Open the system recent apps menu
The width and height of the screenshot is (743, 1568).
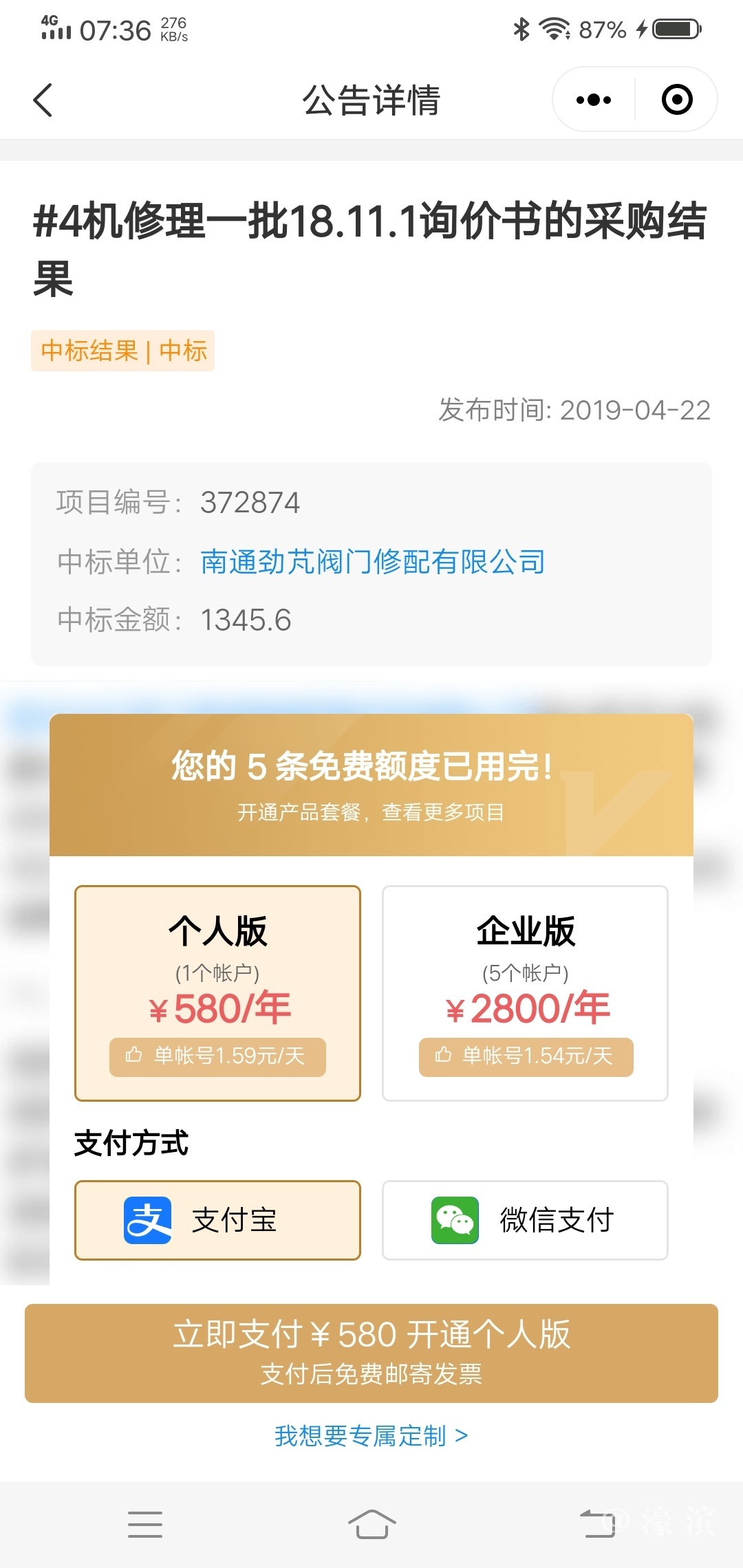pyautogui.click(x=145, y=1524)
